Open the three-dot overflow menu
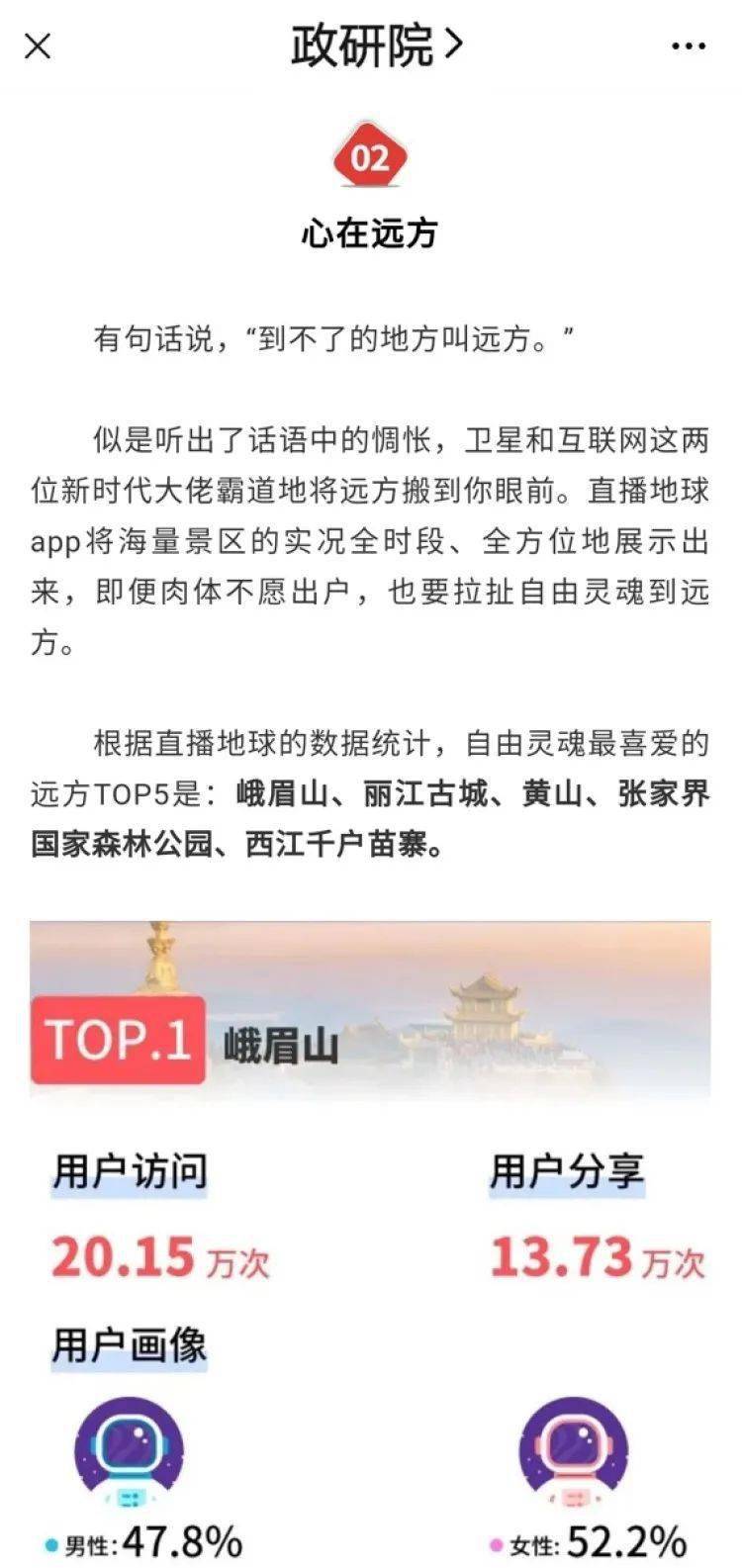The image size is (742, 1568). (689, 46)
